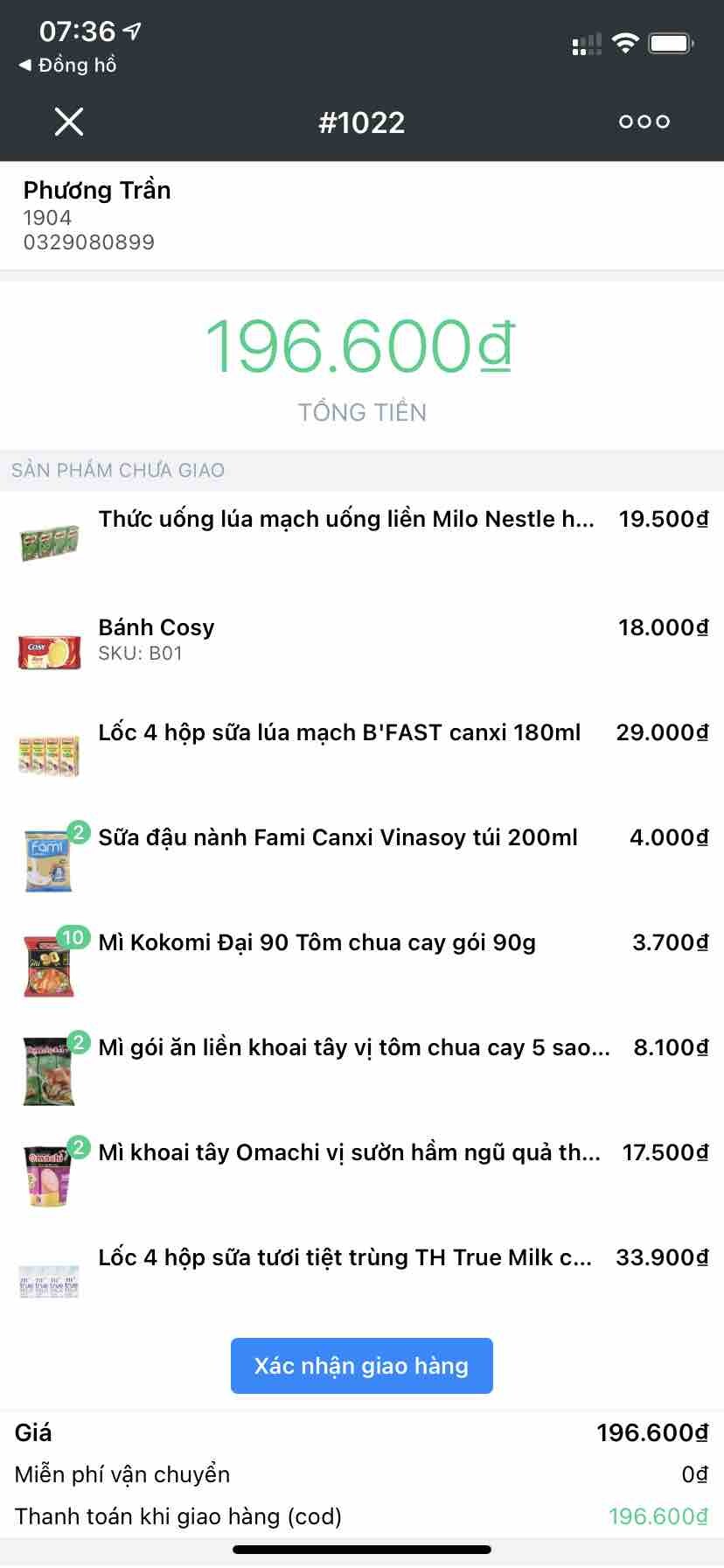The image size is (724, 1568).
Task: Open Milo Nestle product row
Action: coord(346,520)
